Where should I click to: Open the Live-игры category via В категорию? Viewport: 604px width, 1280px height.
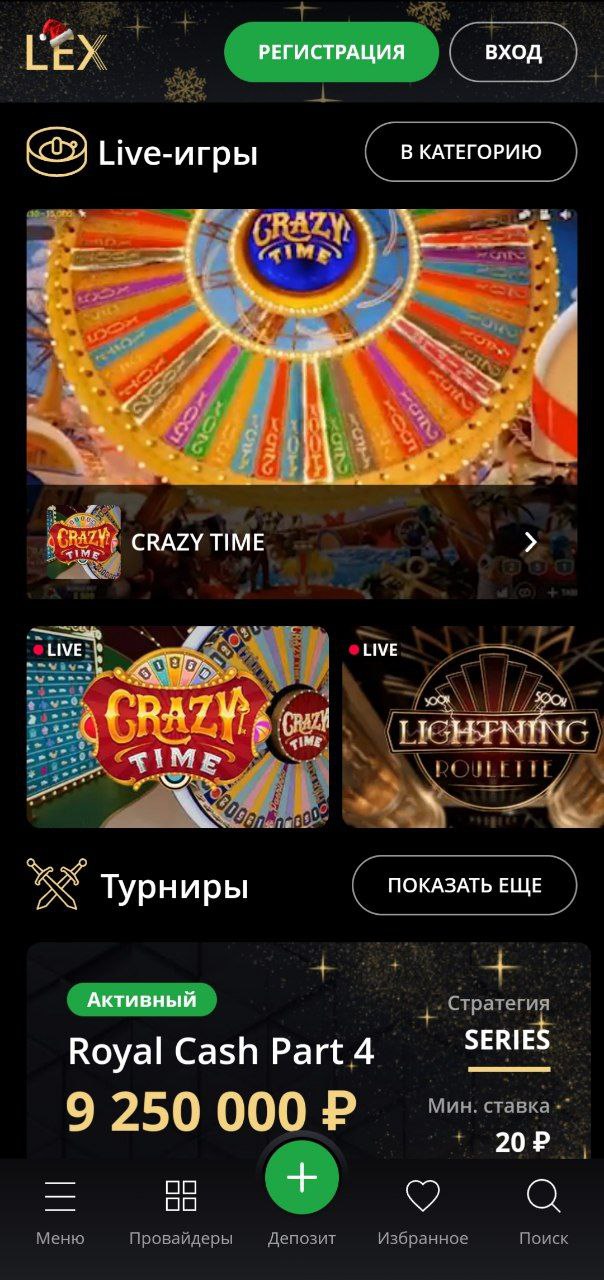tap(471, 152)
